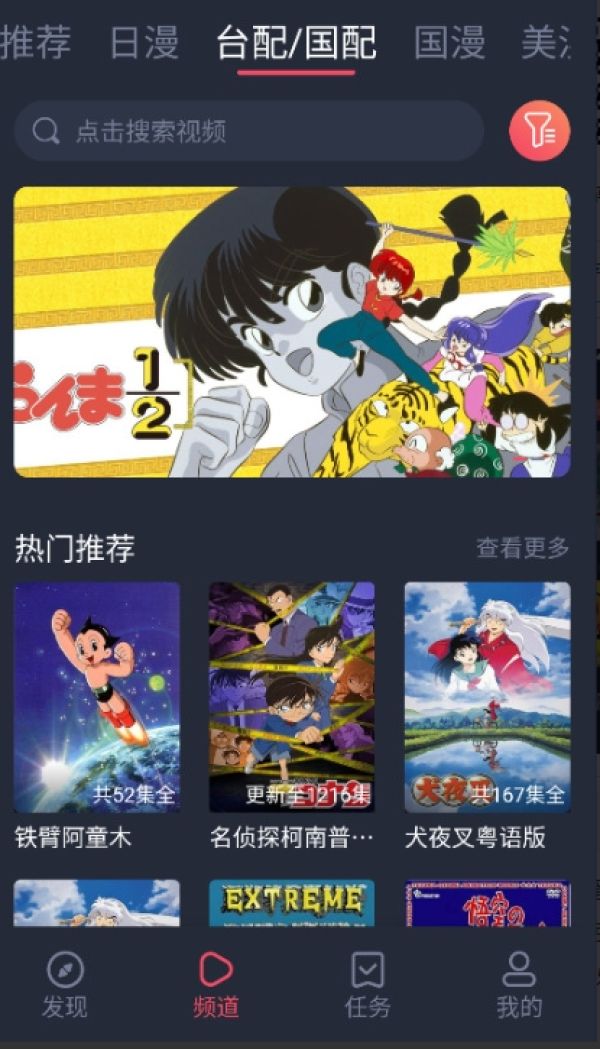Switch to the 我的 tab
The height and width of the screenshot is (1049, 600).
(x=519, y=984)
